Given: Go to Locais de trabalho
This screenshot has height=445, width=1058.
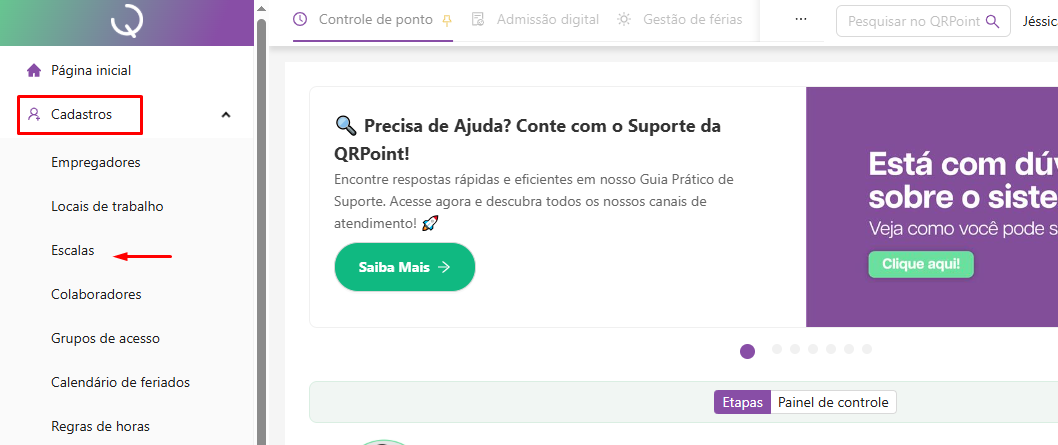Looking at the screenshot, I should point(107,206).
